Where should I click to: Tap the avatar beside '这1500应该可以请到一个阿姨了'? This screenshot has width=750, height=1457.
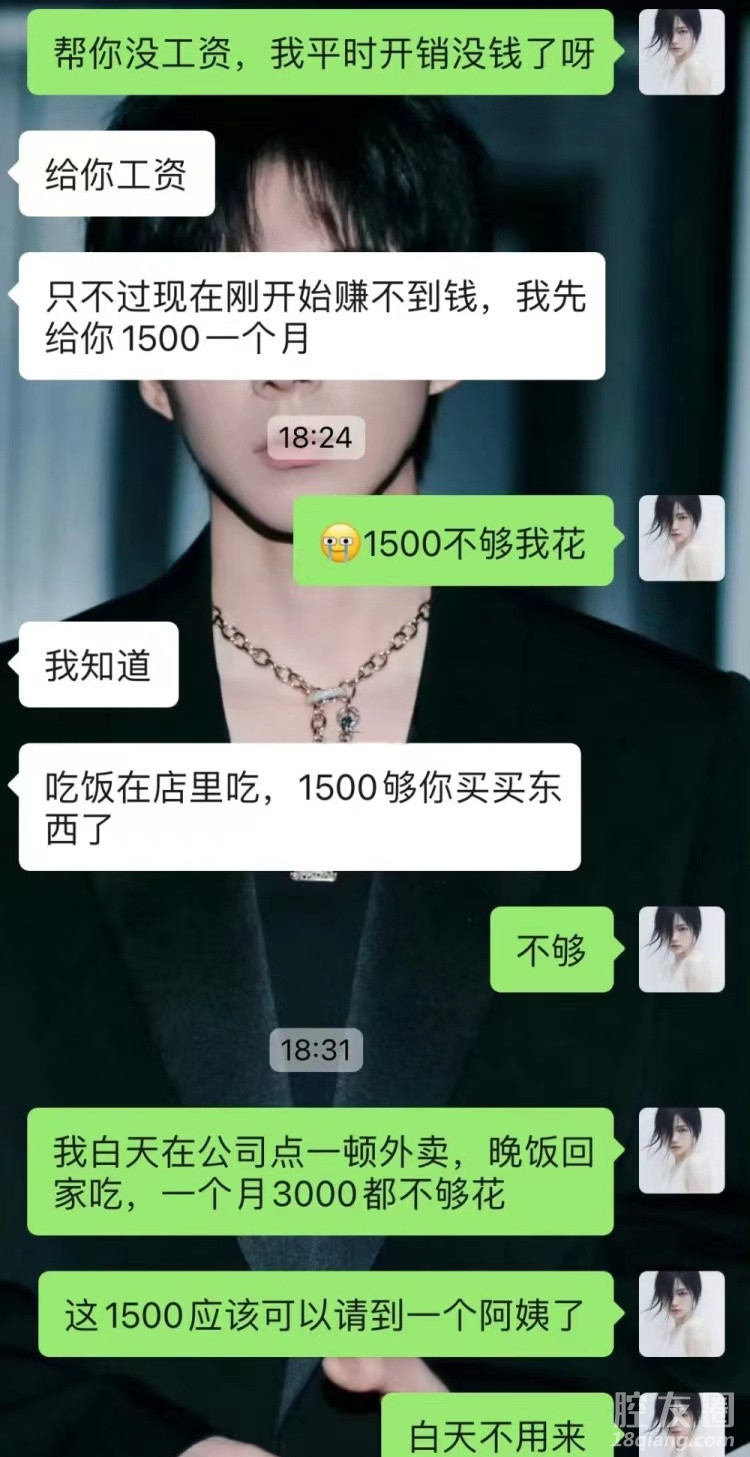point(681,1313)
